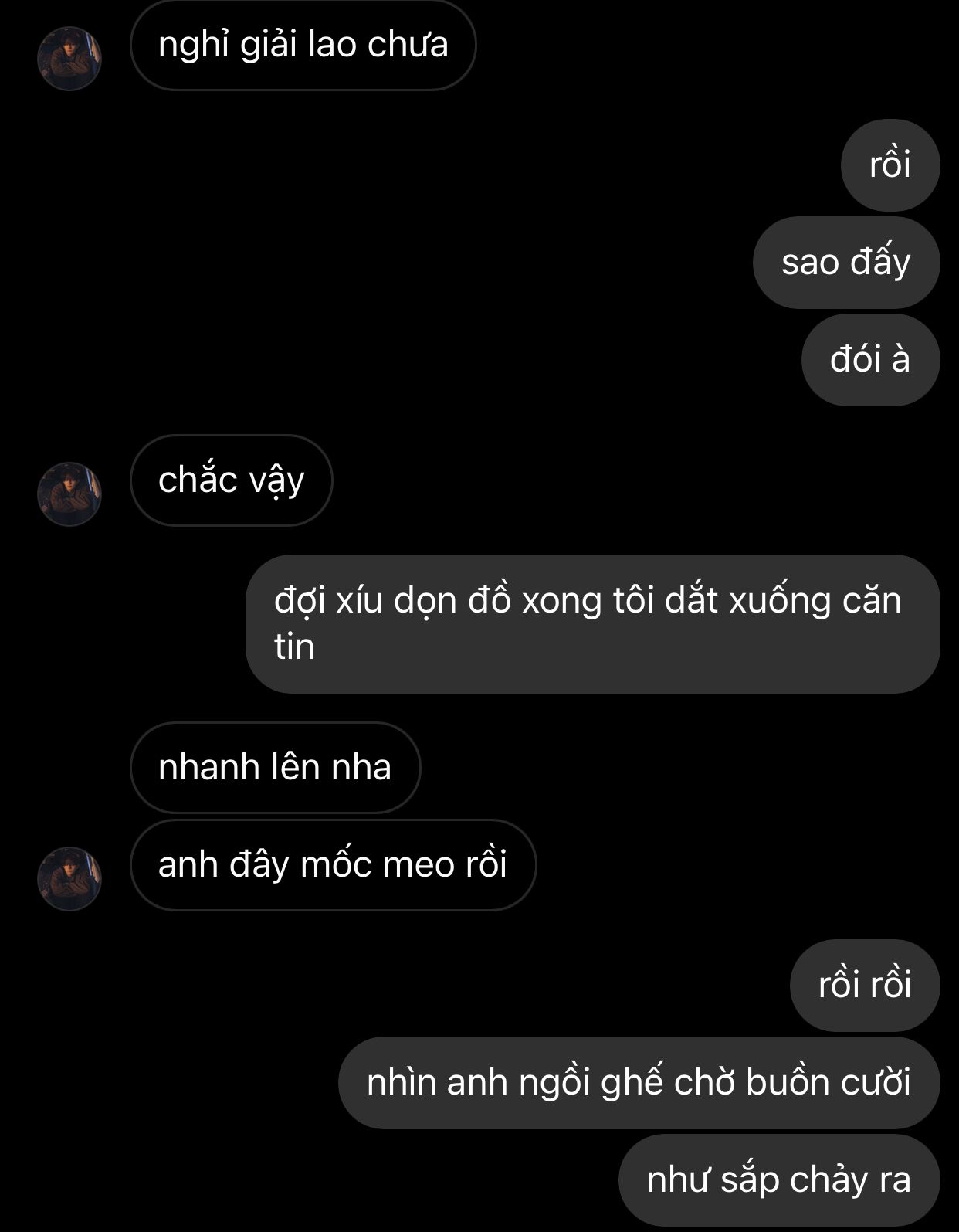
Task: Open sender's avatar beside "nghỉ giải lao chưa"
Action: [69, 59]
